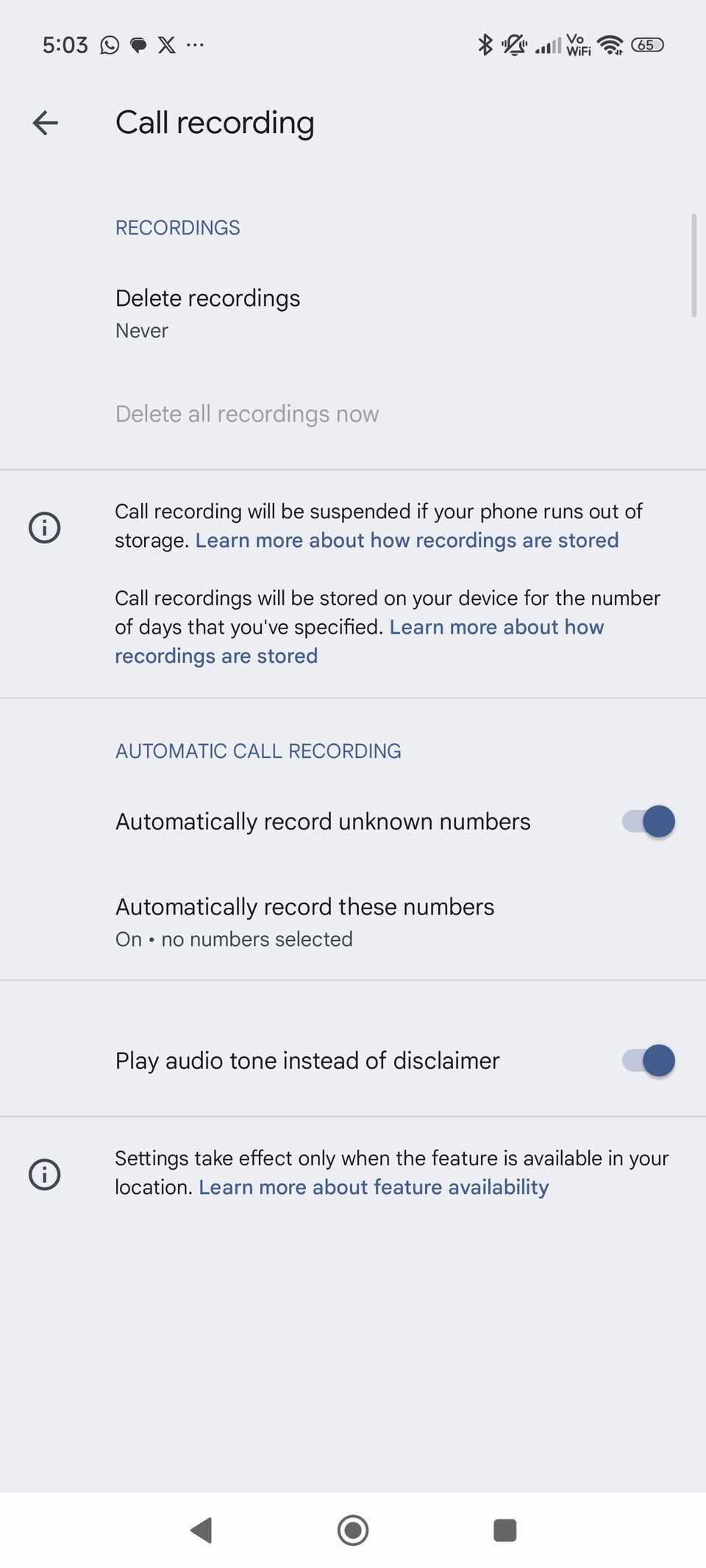Screen dimensions: 706x1568
Task: Open the Delete recordings setting
Action: pos(207,313)
